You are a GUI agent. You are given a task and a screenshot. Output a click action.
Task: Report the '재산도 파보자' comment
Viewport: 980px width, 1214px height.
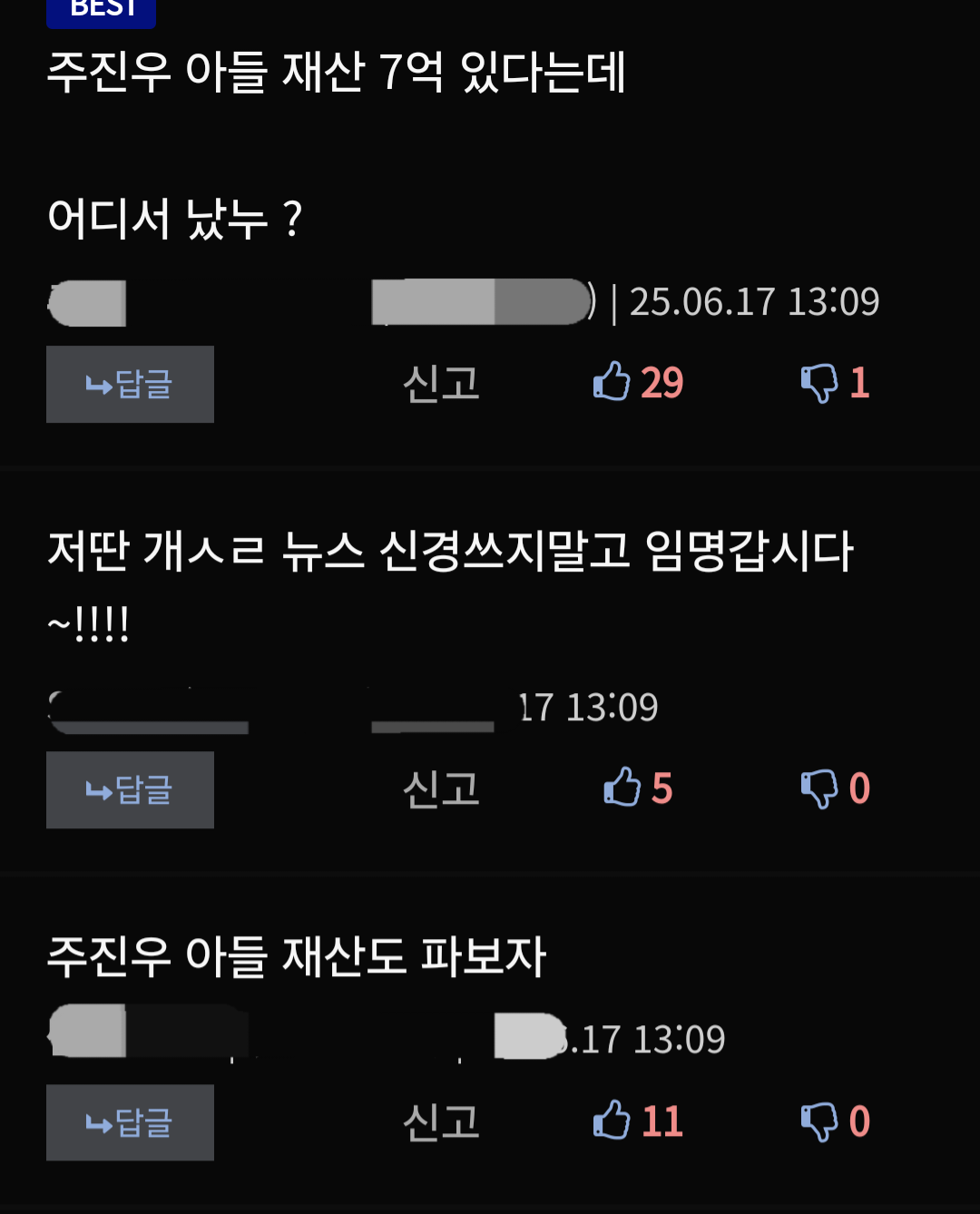tap(441, 1122)
